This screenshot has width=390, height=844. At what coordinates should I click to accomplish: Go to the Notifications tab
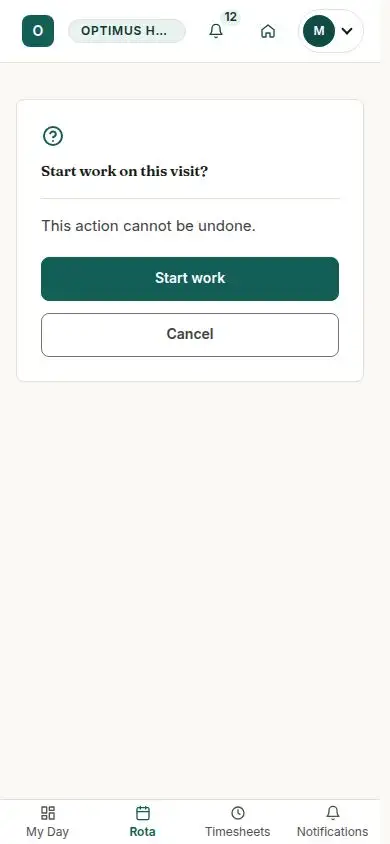(x=332, y=821)
